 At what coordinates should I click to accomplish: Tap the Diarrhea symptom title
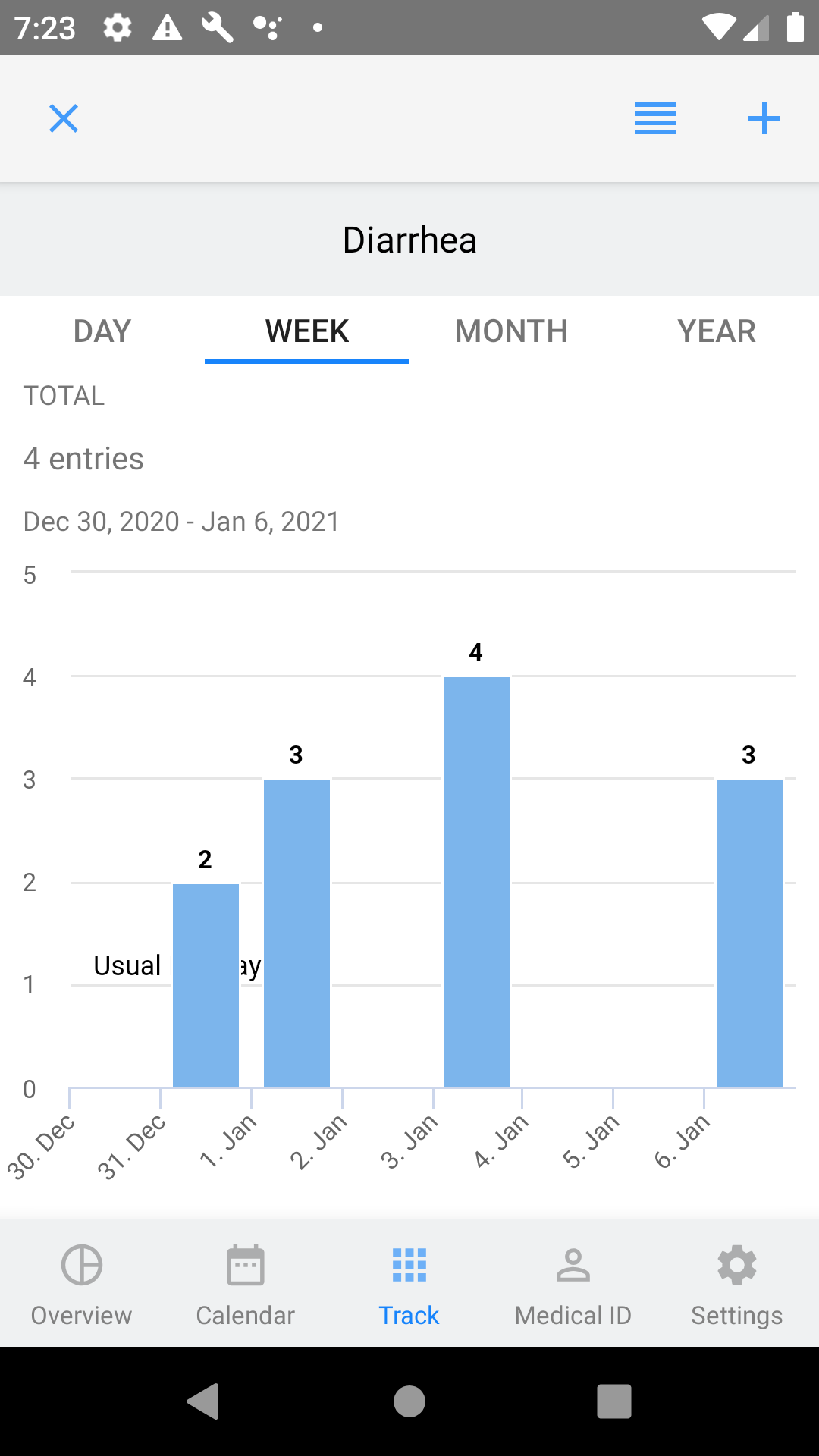click(x=409, y=239)
